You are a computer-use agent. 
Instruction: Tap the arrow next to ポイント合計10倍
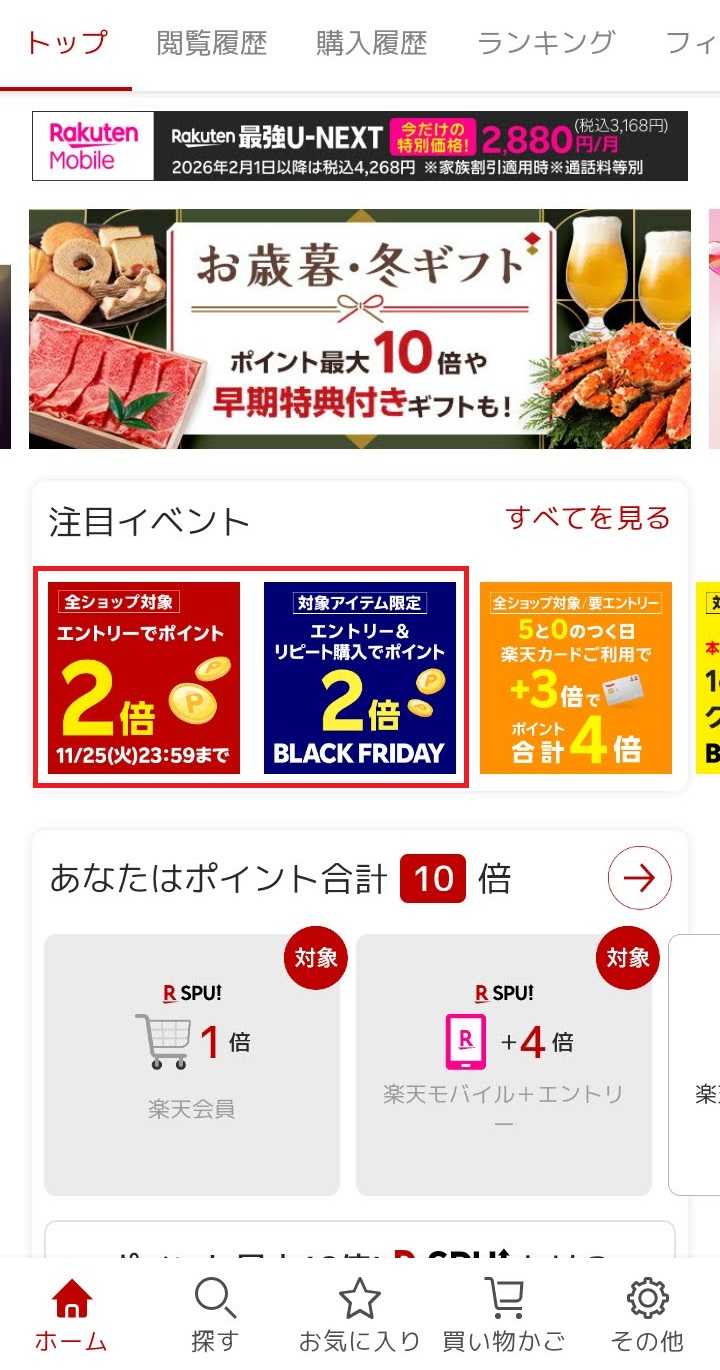(x=639, y=879)
